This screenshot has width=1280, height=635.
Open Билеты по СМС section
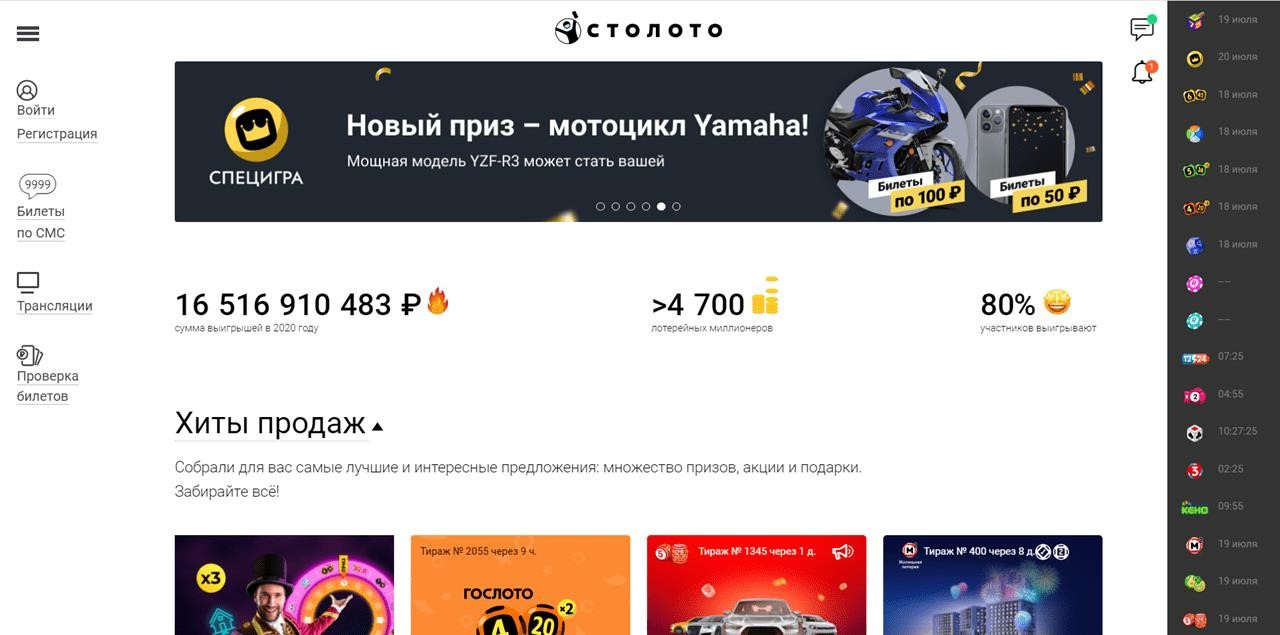[41, 211]
